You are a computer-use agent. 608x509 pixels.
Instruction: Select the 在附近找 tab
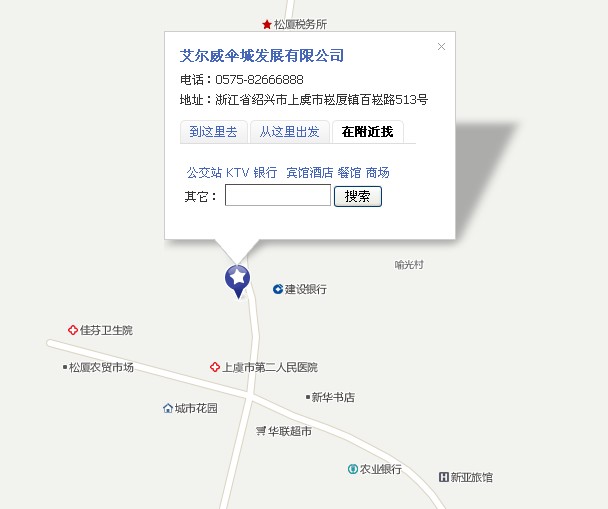point(367,132)
